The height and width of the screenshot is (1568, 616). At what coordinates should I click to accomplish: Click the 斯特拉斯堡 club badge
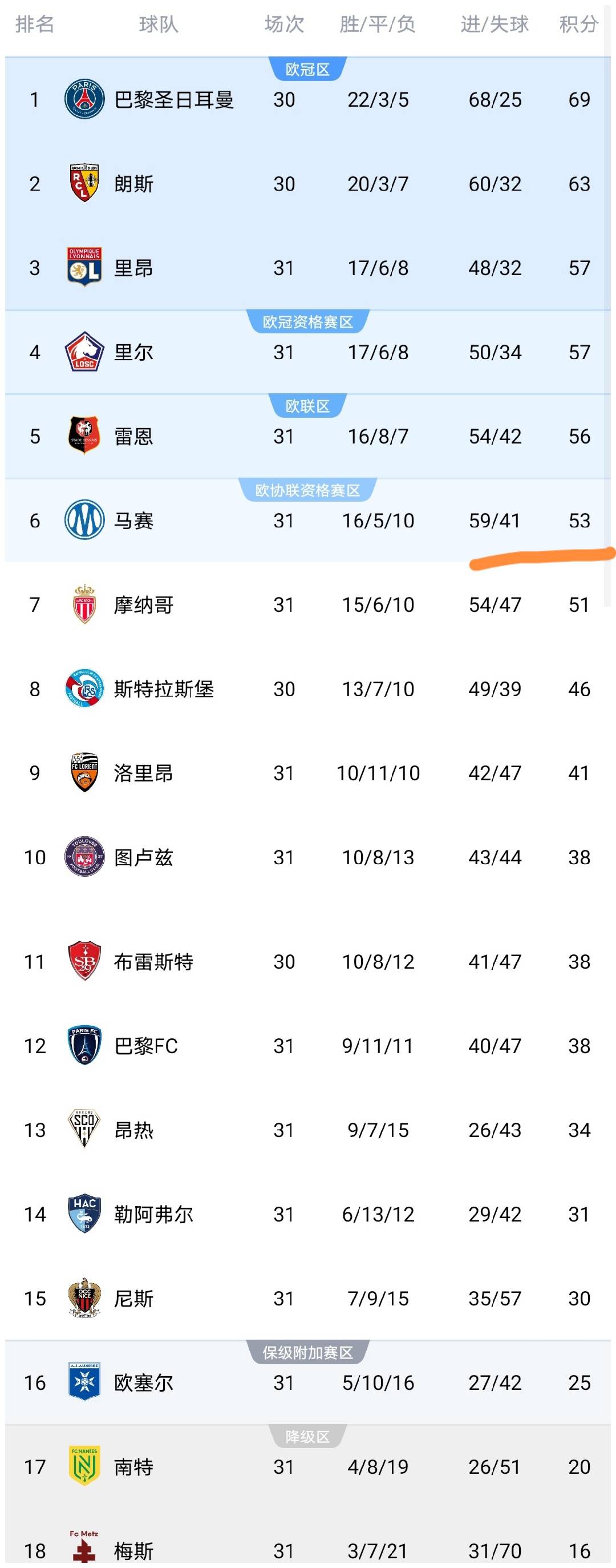pyautogui.click(x=84, y=688)
